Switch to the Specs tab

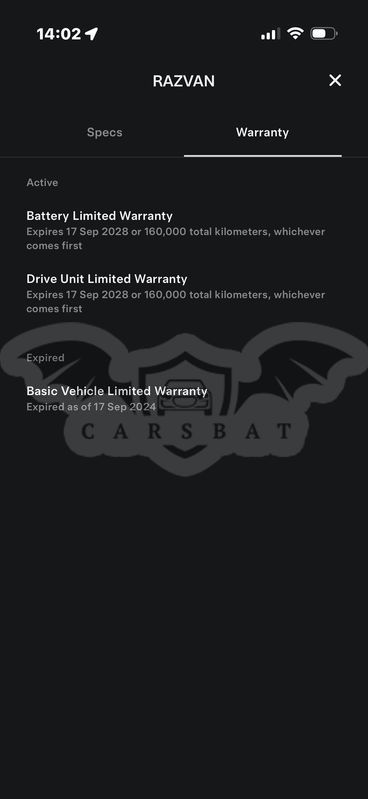(104, 132)
